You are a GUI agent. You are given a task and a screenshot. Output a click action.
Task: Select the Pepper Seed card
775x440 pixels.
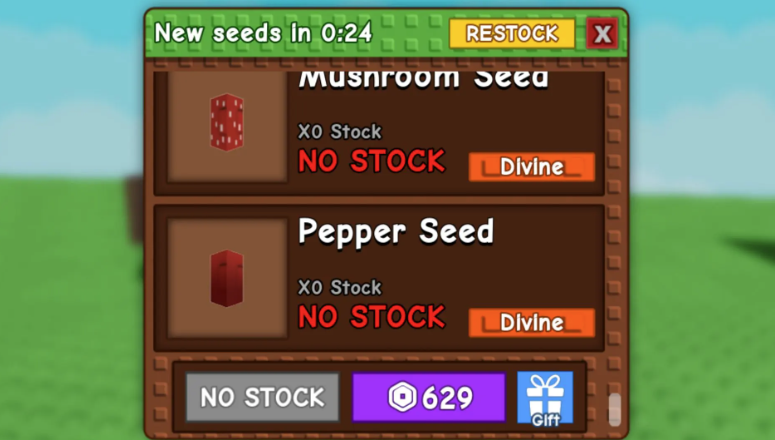pyautogui.click(x=380, y=277)
